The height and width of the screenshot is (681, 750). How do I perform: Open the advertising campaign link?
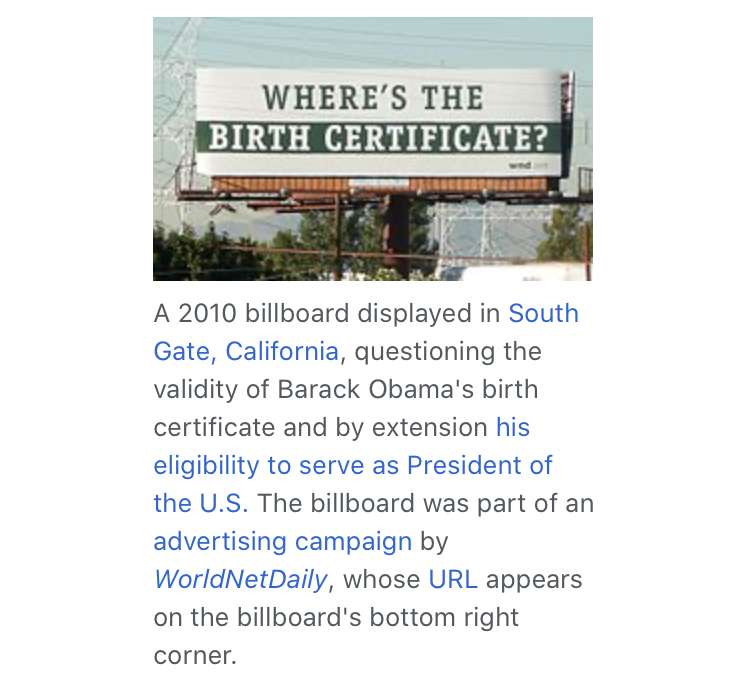click(282, 542)
